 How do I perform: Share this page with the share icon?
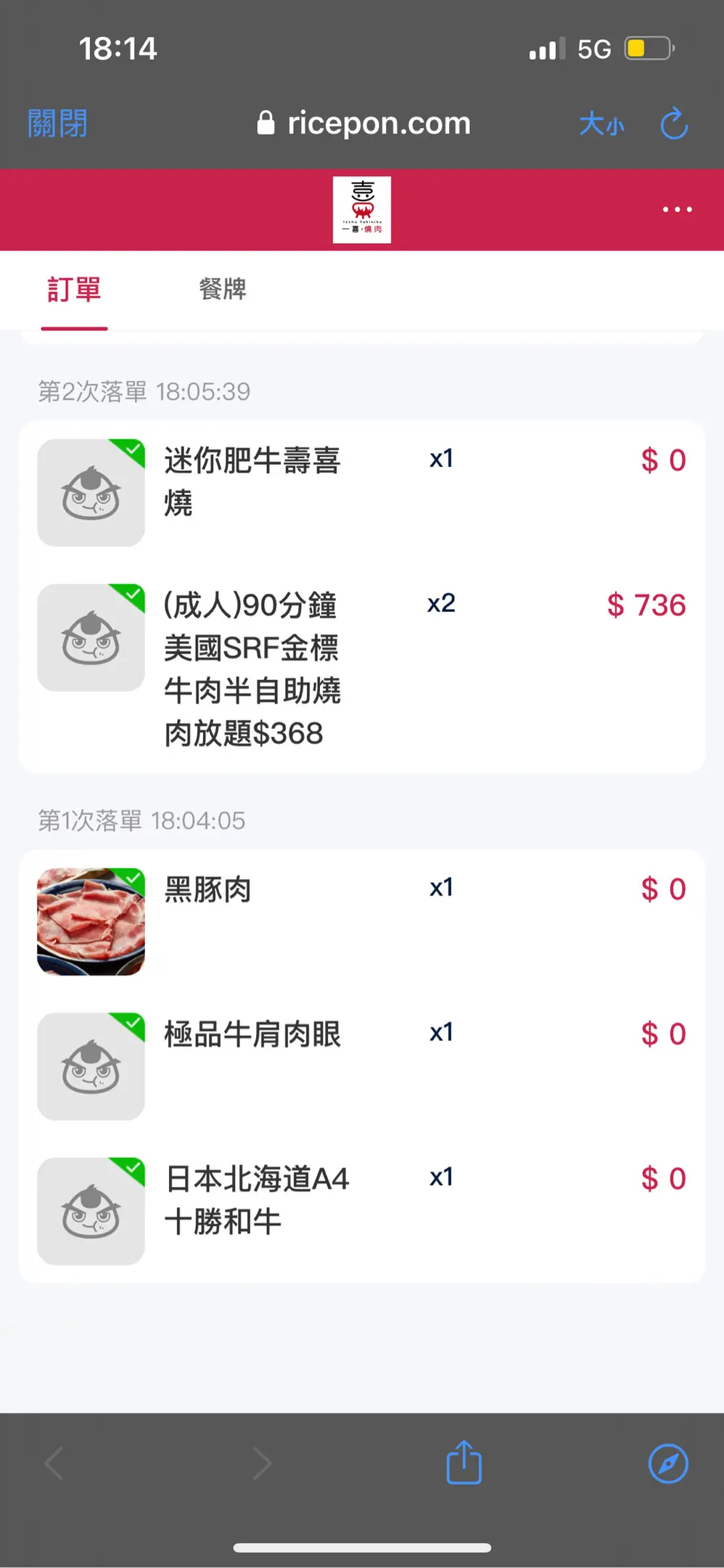pyautogui.click(x=464, y=1463)
